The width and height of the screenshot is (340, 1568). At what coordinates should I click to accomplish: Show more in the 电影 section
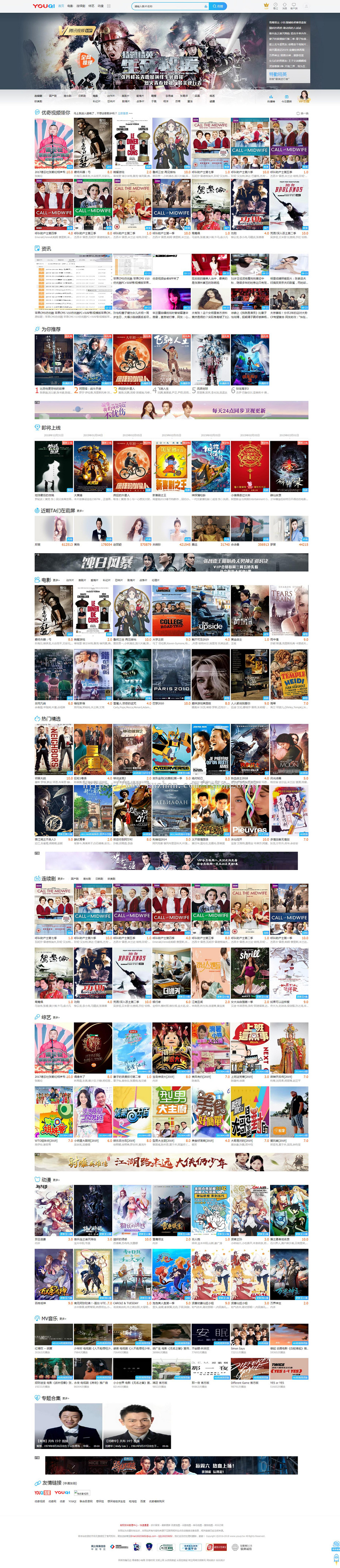point(57,580)
